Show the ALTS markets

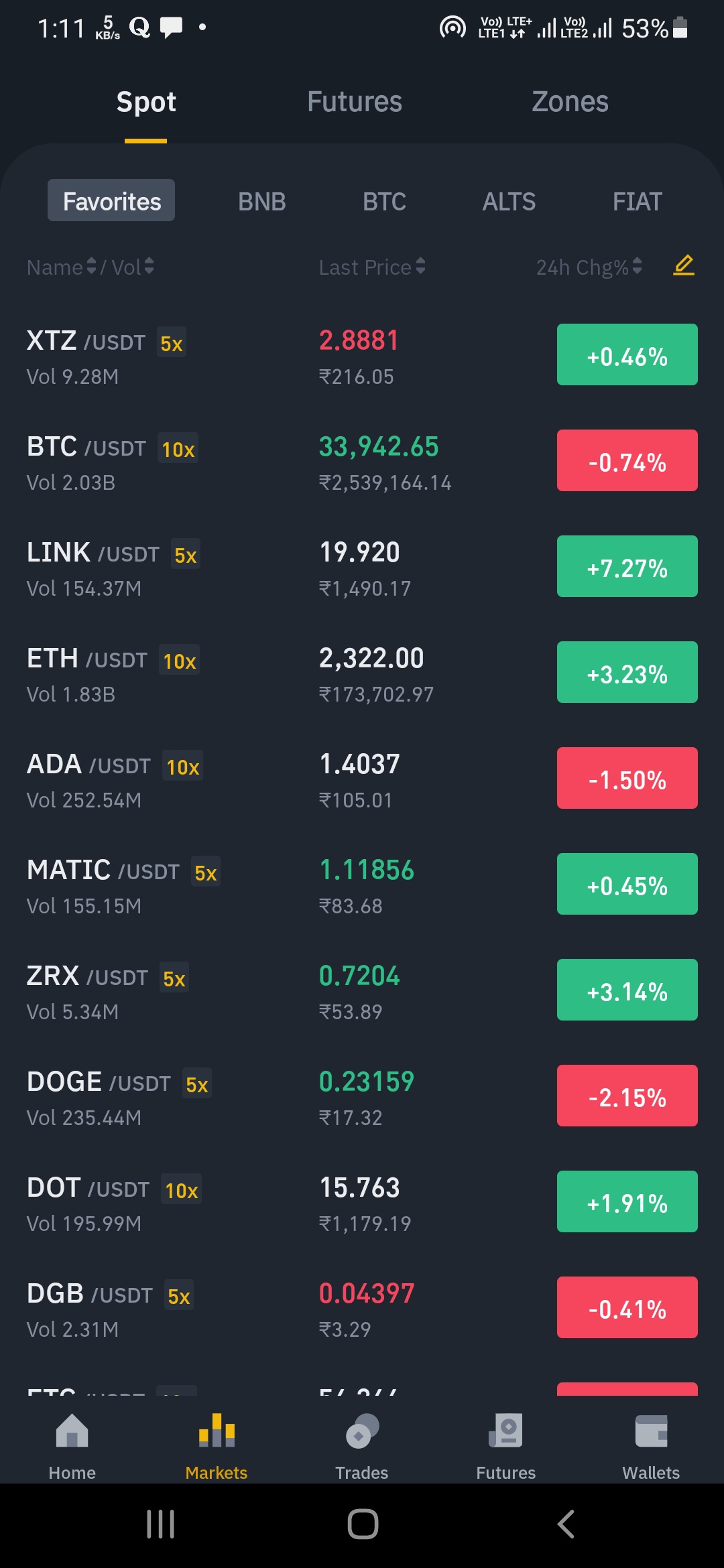pyautogui.click(x=509, y=201)
